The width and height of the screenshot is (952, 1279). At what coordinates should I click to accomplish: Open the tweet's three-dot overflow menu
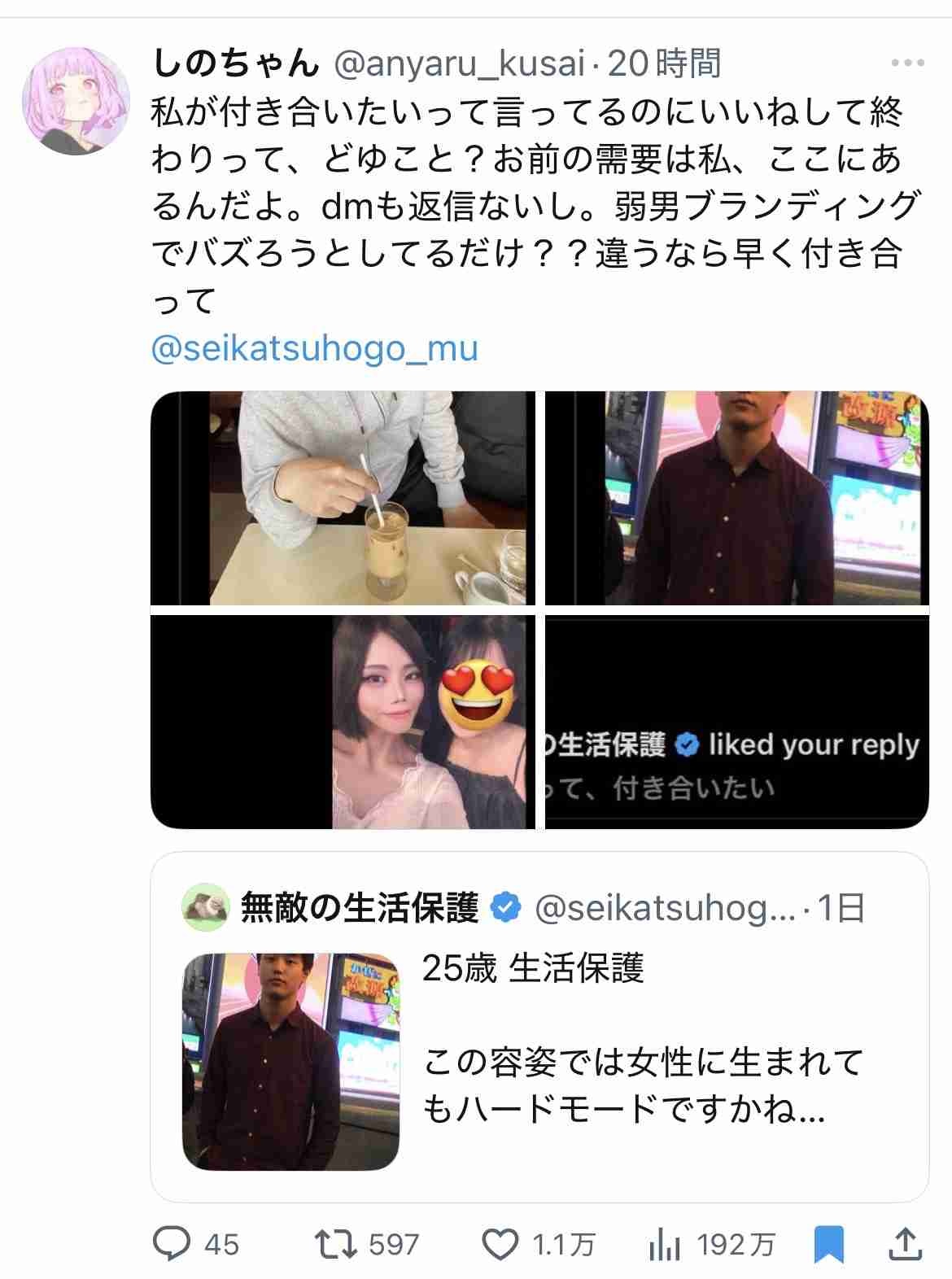[907, 63]
